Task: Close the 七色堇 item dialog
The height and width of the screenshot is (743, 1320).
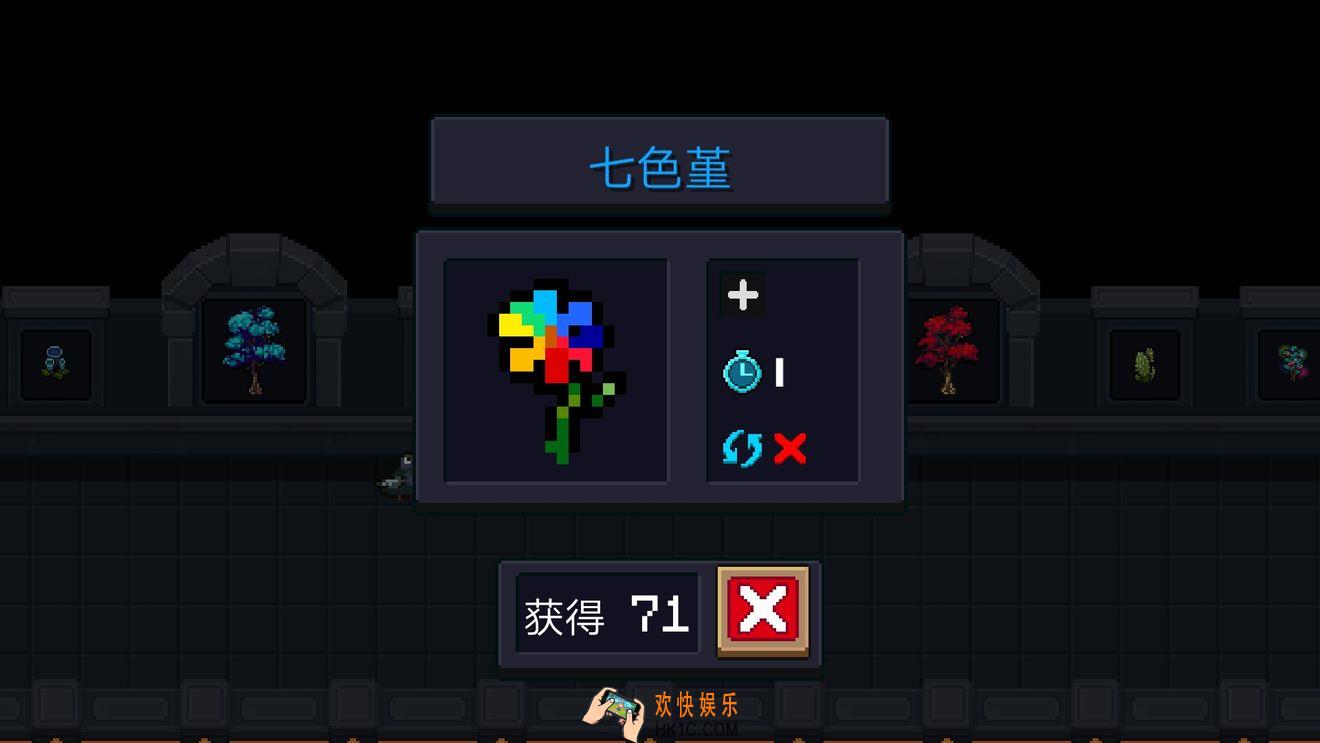Action: click(x=763, y=610)
